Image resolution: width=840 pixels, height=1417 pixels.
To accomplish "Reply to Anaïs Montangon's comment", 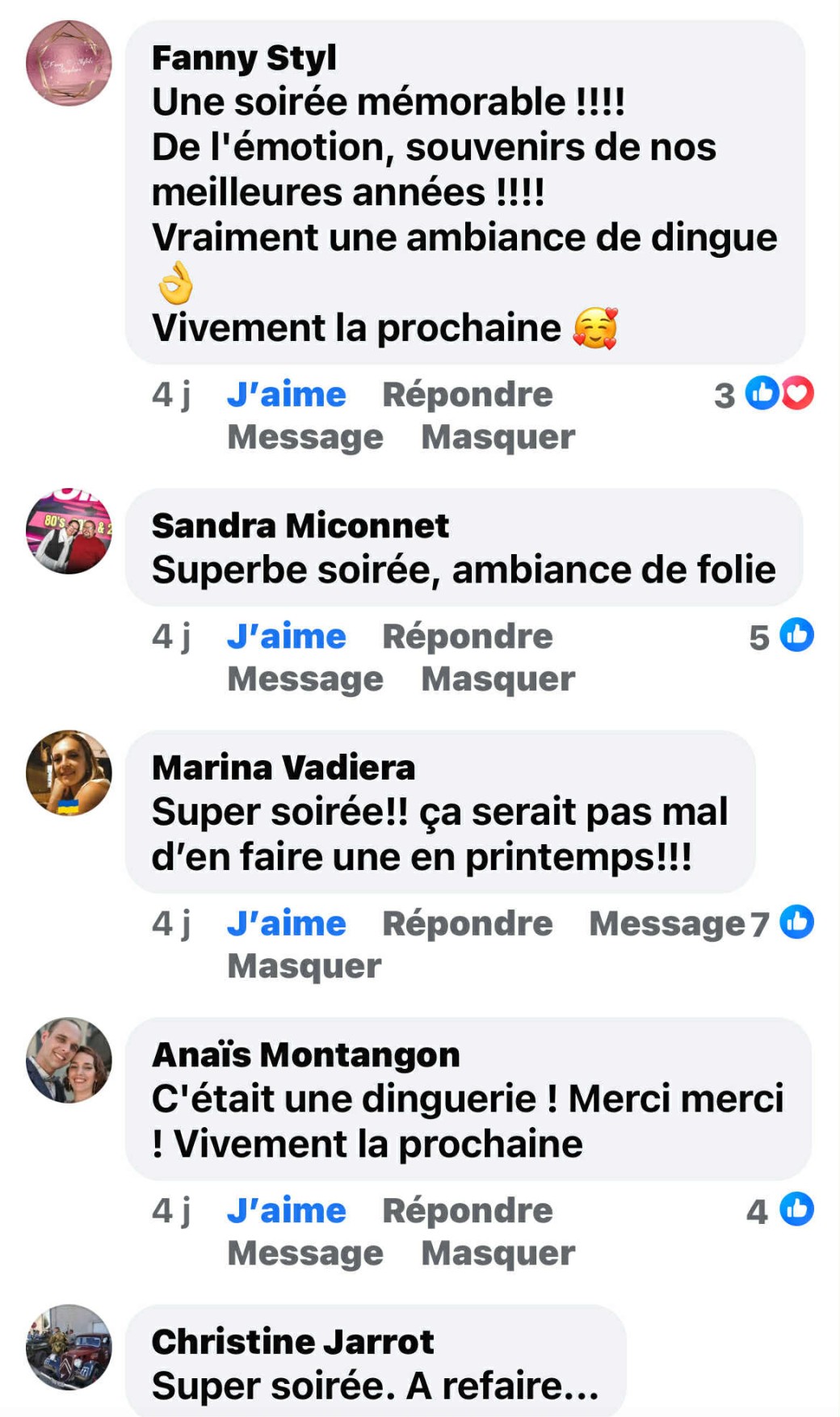I will click(467, 1210).
